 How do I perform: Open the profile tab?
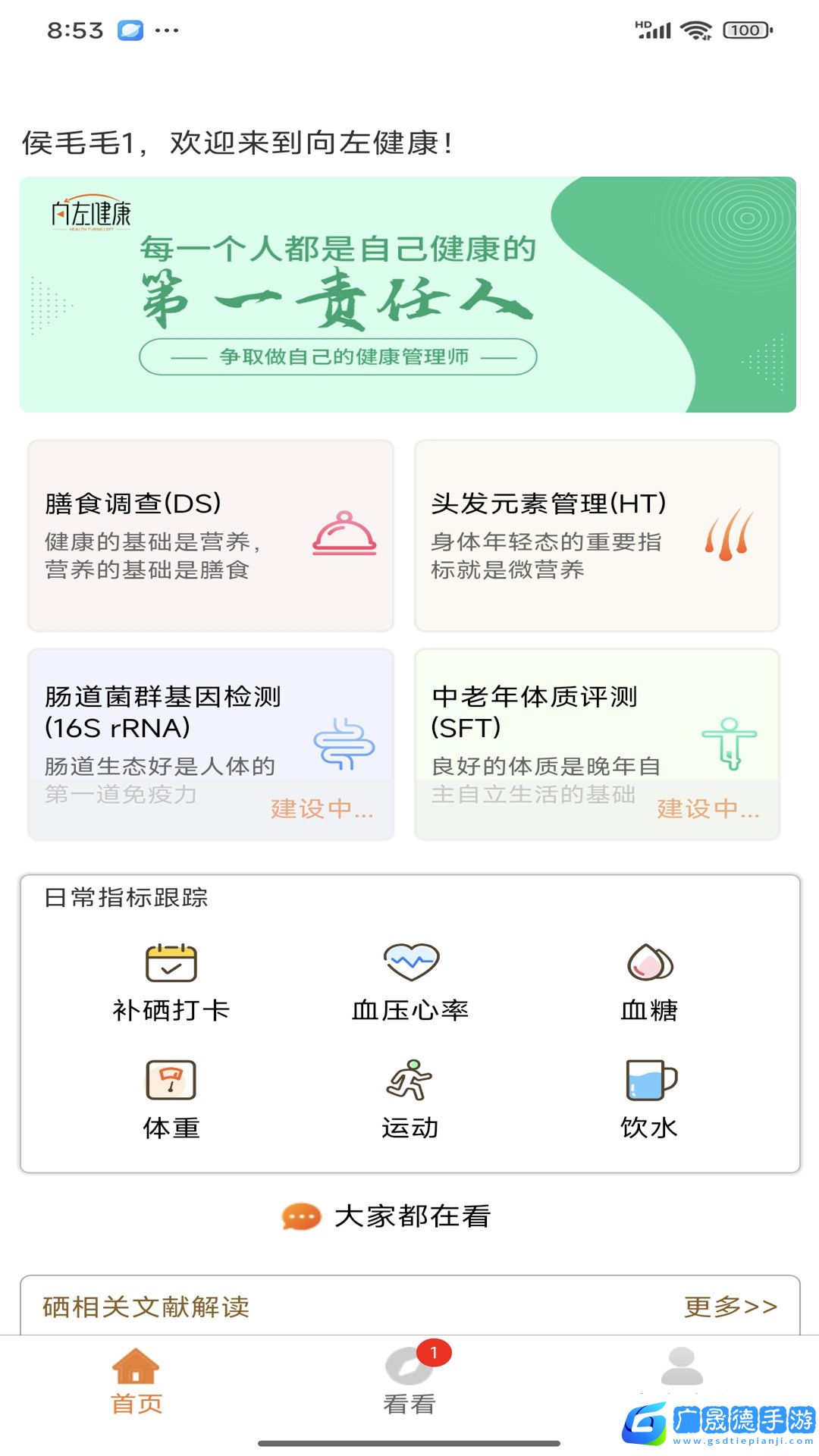(682, 1369)
